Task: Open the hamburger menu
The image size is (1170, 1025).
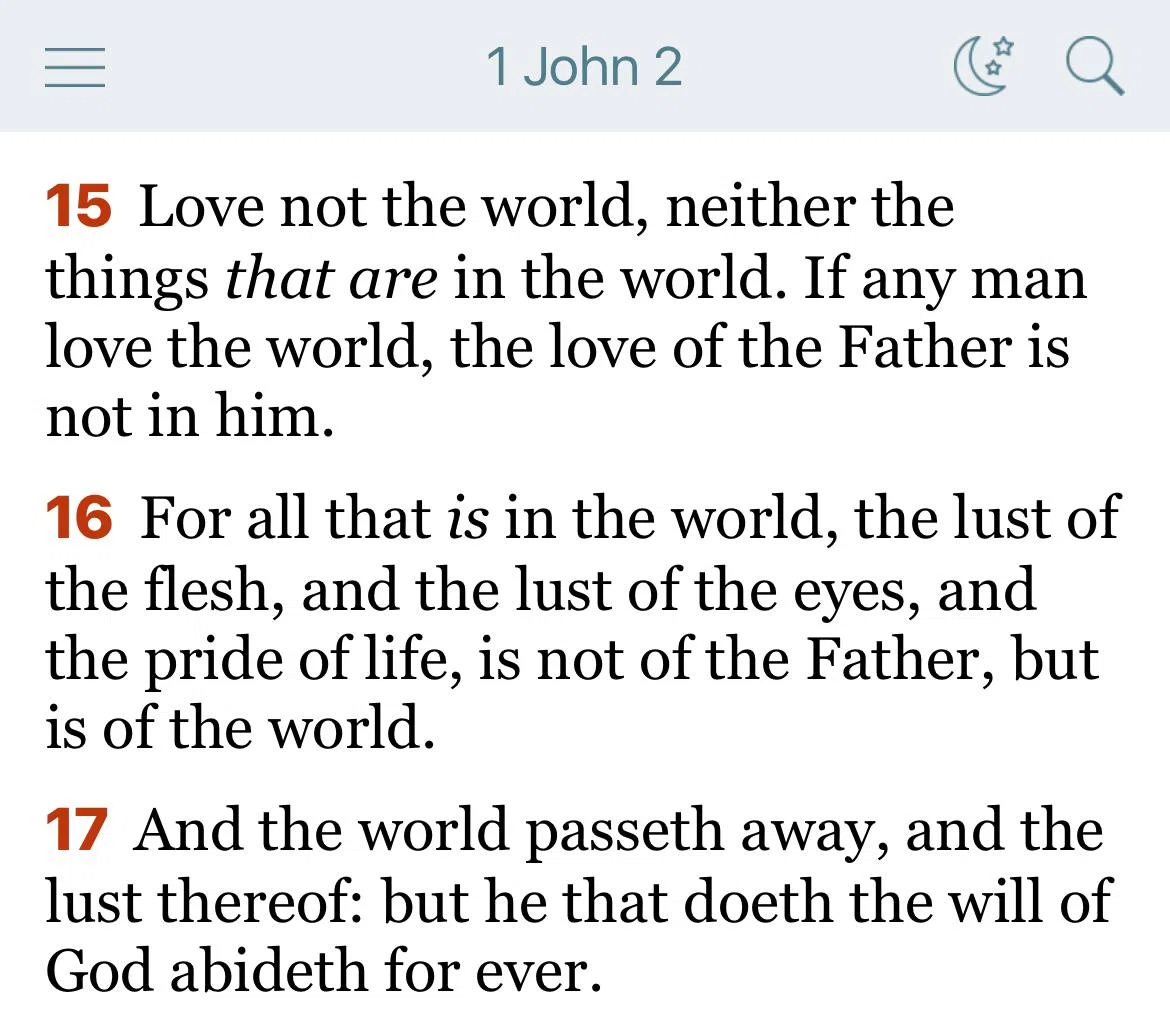Action: (75, 67)
